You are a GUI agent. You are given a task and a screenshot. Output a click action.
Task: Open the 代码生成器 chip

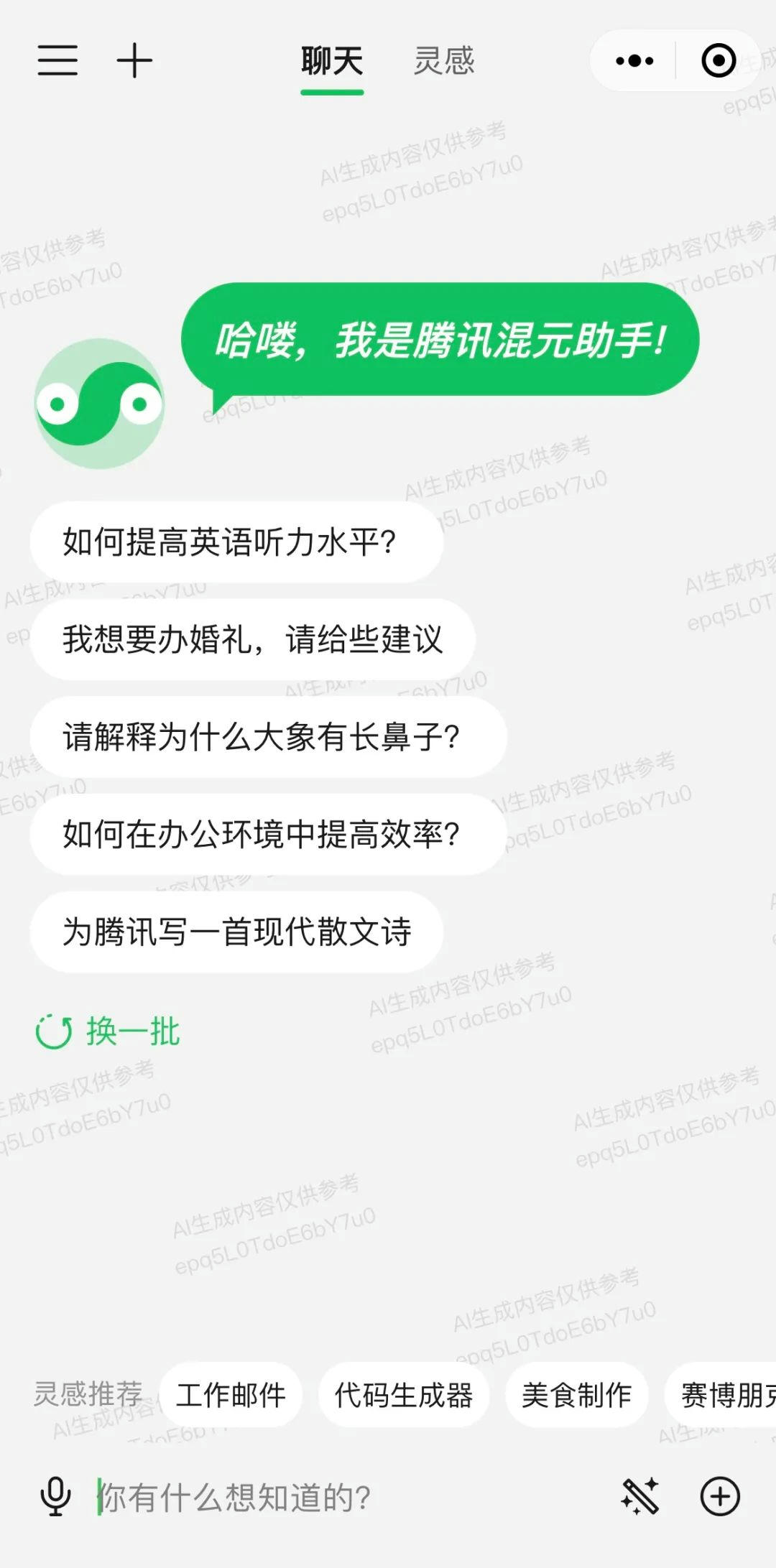(x=403, y=1395)
